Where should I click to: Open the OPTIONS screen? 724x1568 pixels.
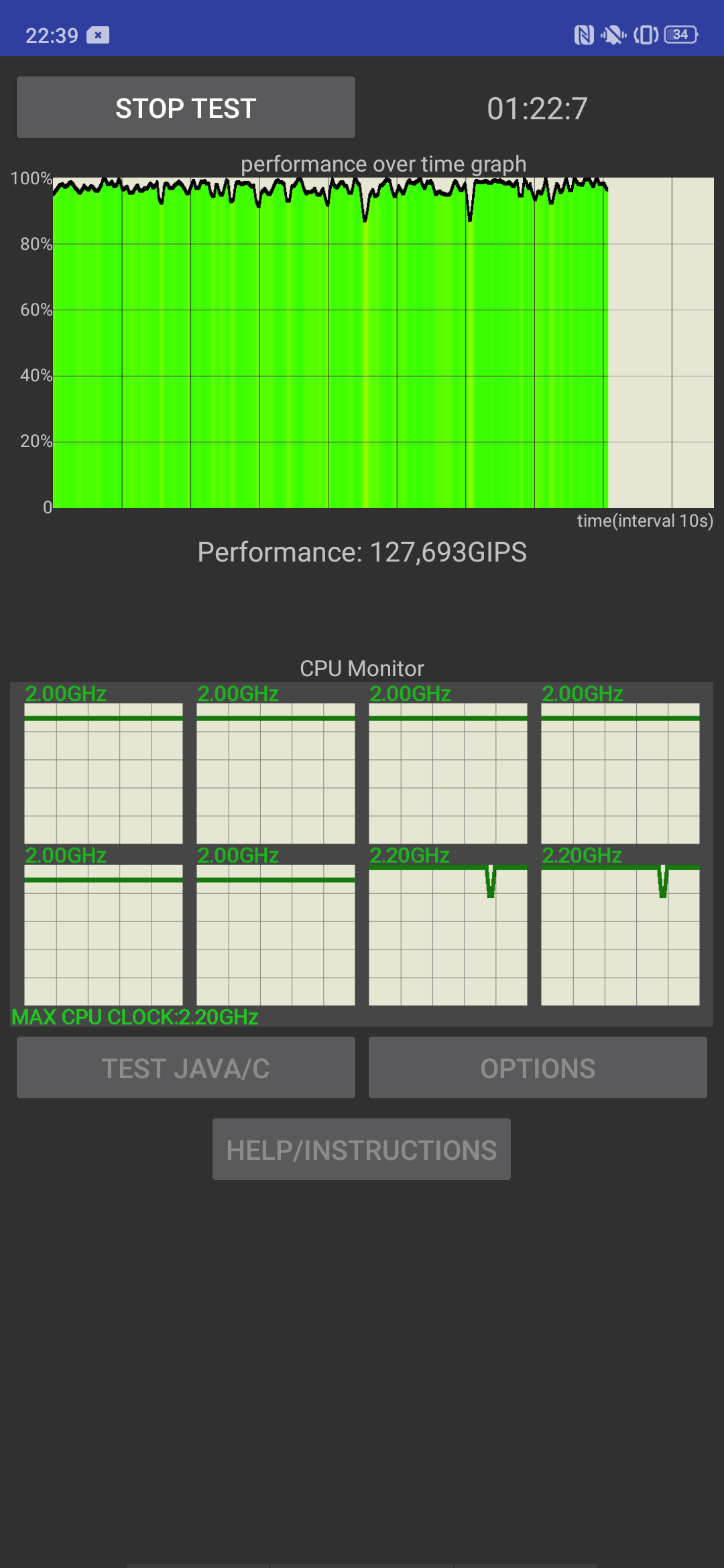pos(538,1067)
